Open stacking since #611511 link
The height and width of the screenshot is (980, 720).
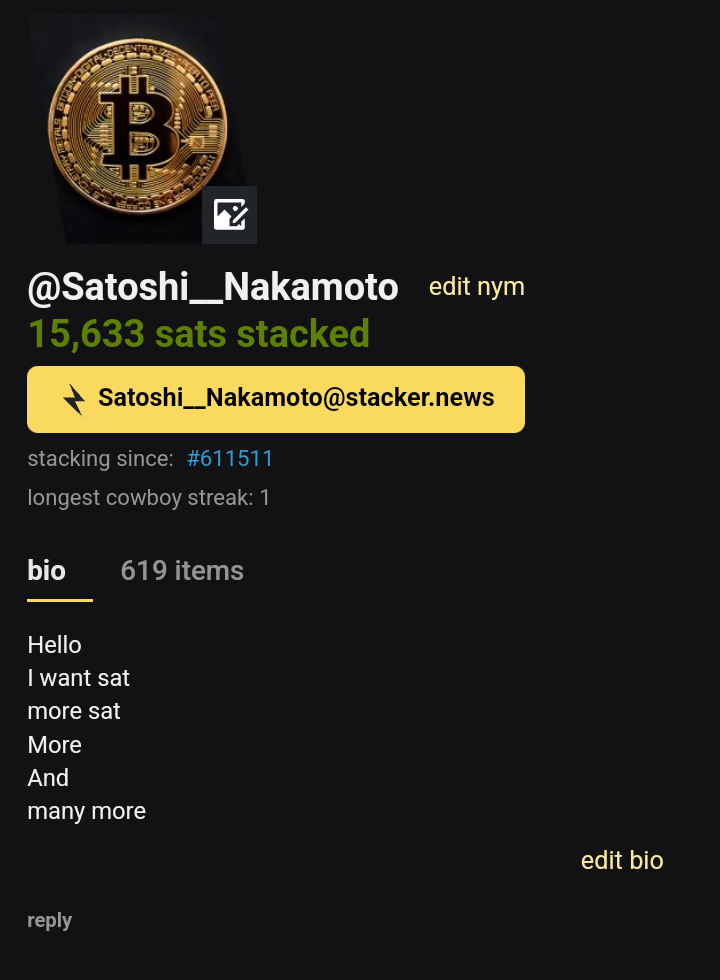pos(230,459)
